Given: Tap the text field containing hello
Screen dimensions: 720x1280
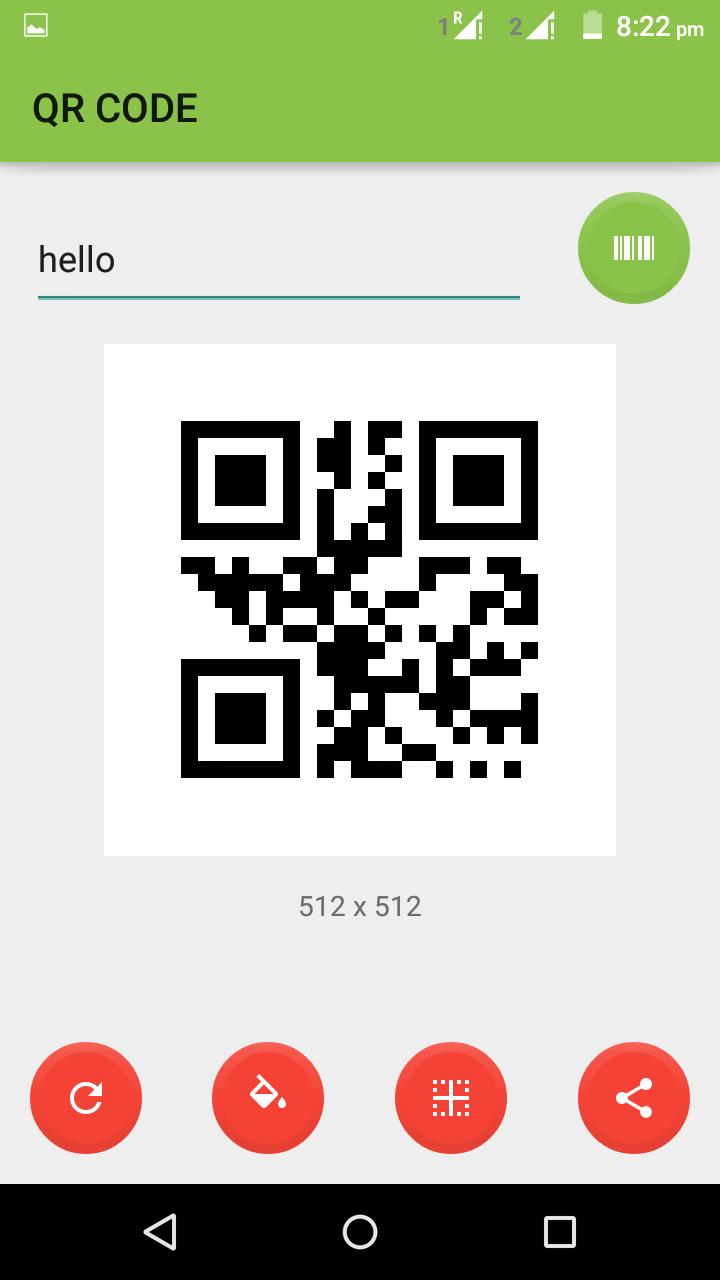Looking at the screenshot, I should tap(278, 260).
